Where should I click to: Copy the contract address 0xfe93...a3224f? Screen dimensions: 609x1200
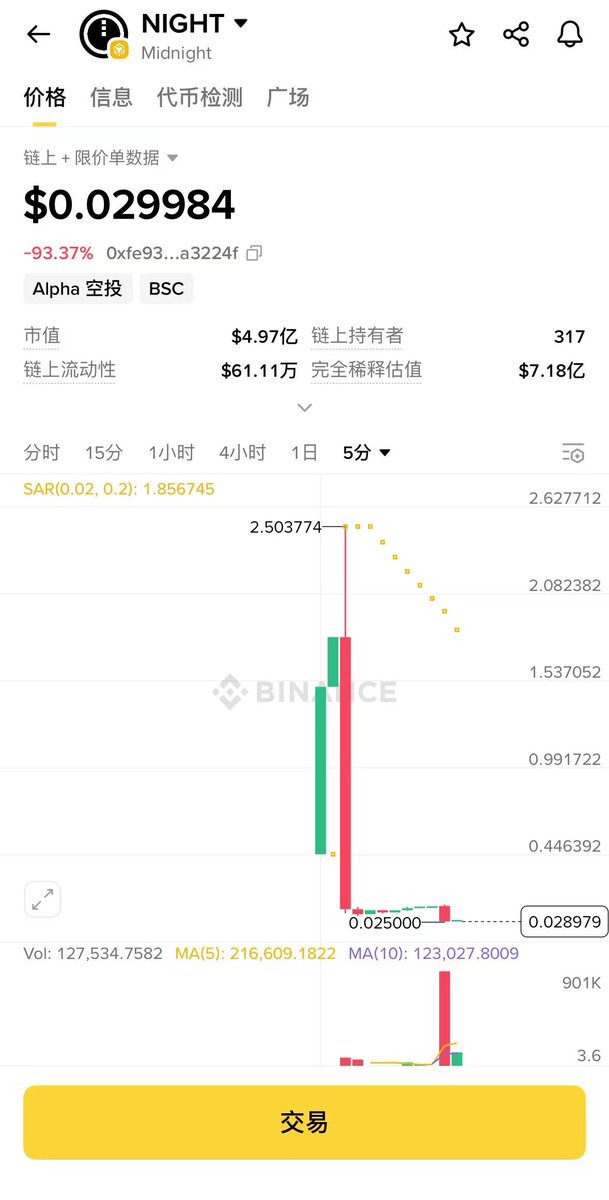click(x=254, y=253)
